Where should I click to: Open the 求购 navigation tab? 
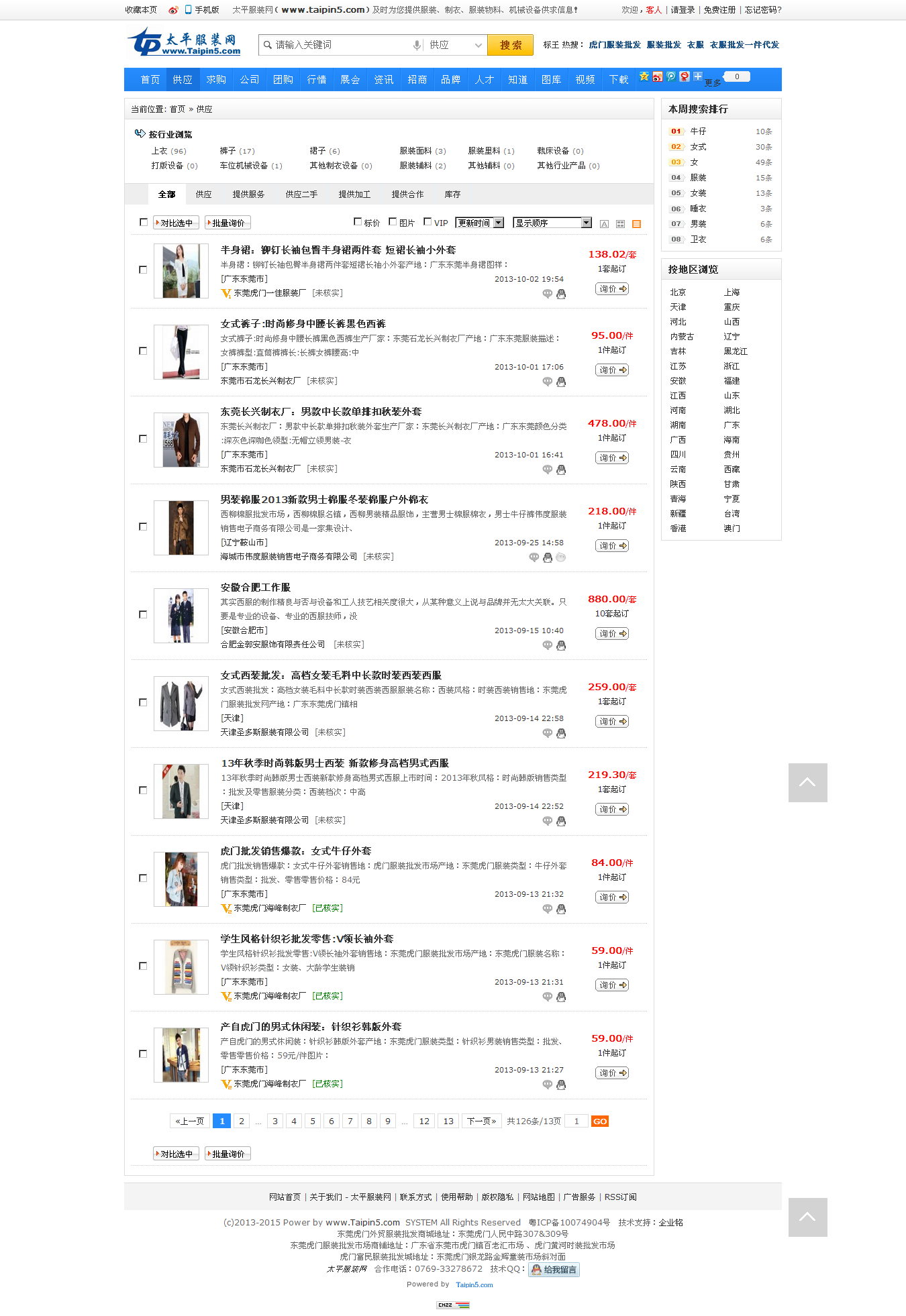[x=216, y=80]
